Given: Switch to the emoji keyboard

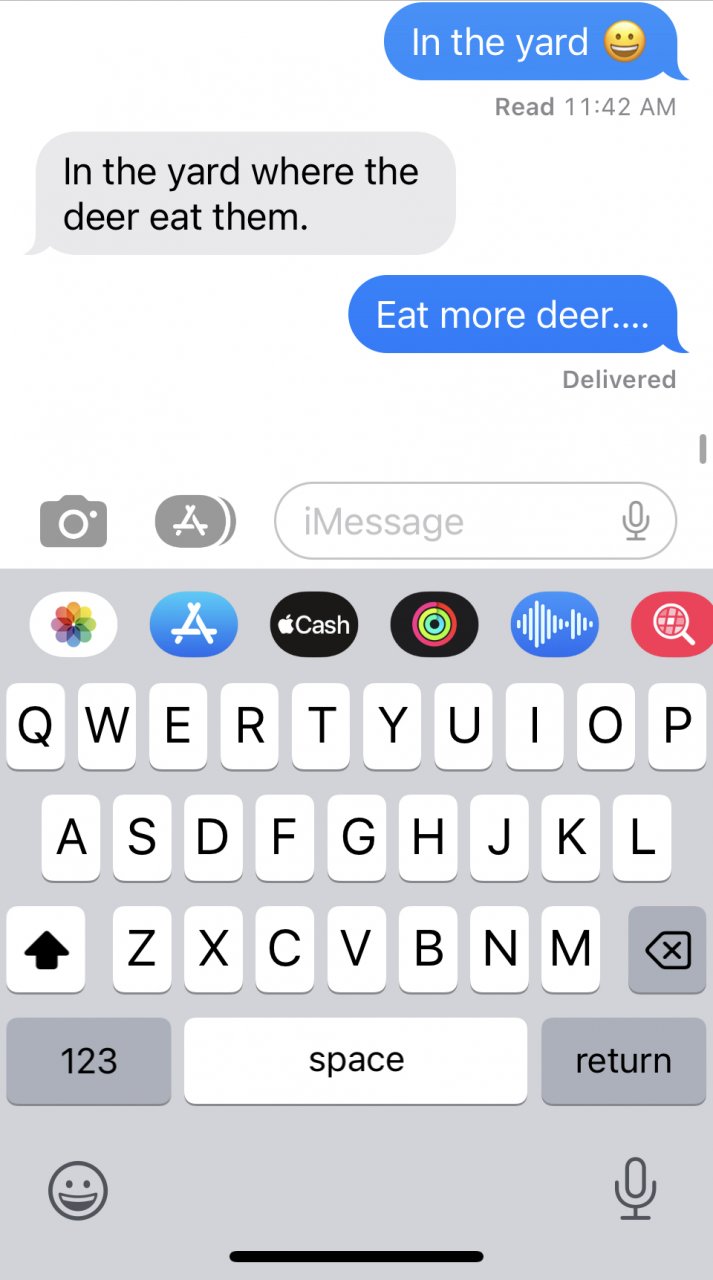Looking at the screenshot, I should 78,1190.
